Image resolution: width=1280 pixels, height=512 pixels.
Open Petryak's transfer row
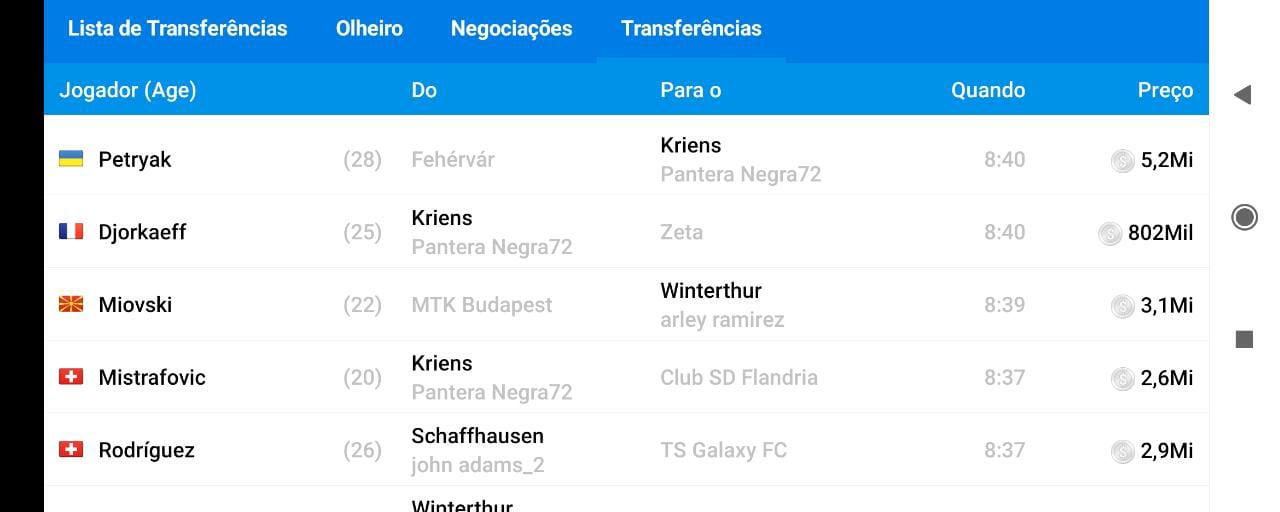coord(135,159)
